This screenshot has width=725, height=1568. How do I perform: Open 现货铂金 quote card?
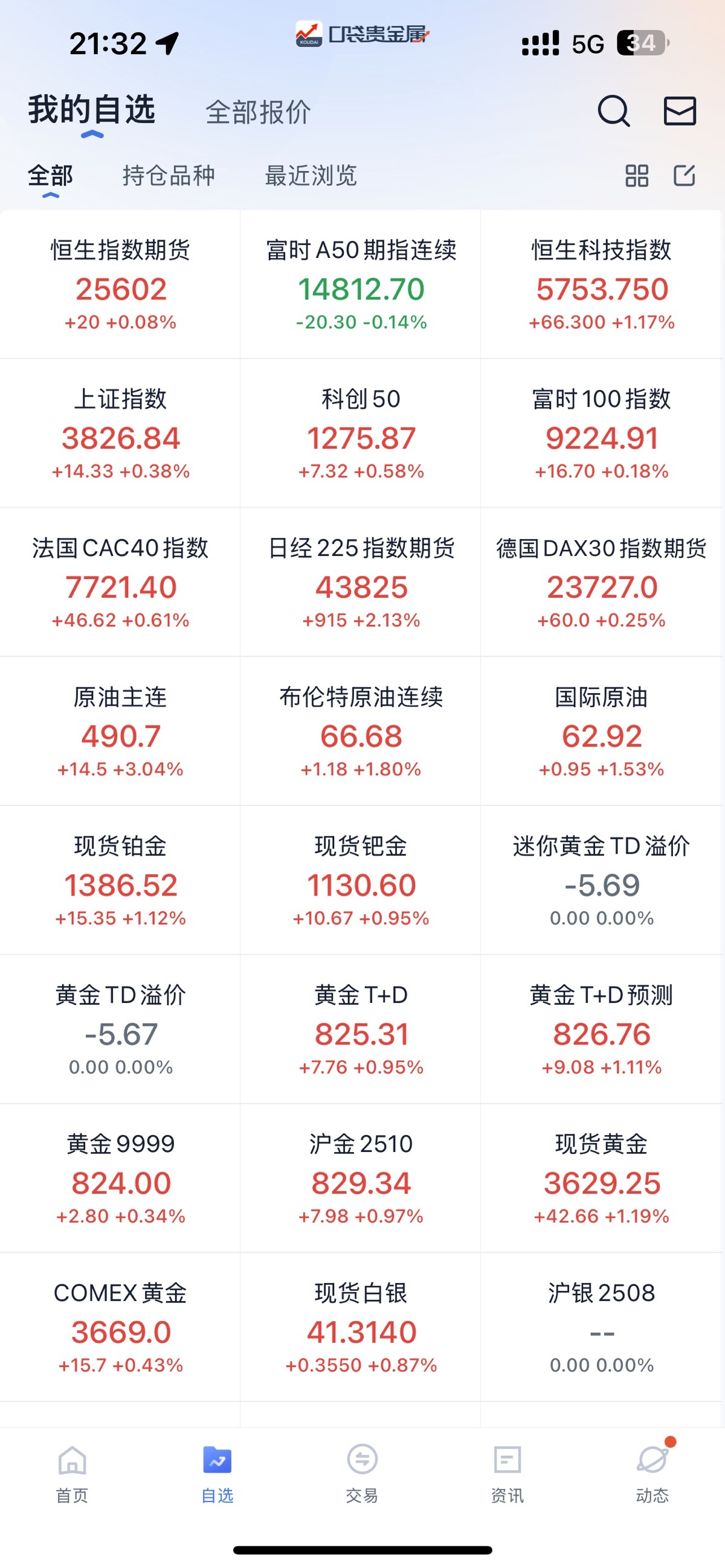tap(121, 881)
